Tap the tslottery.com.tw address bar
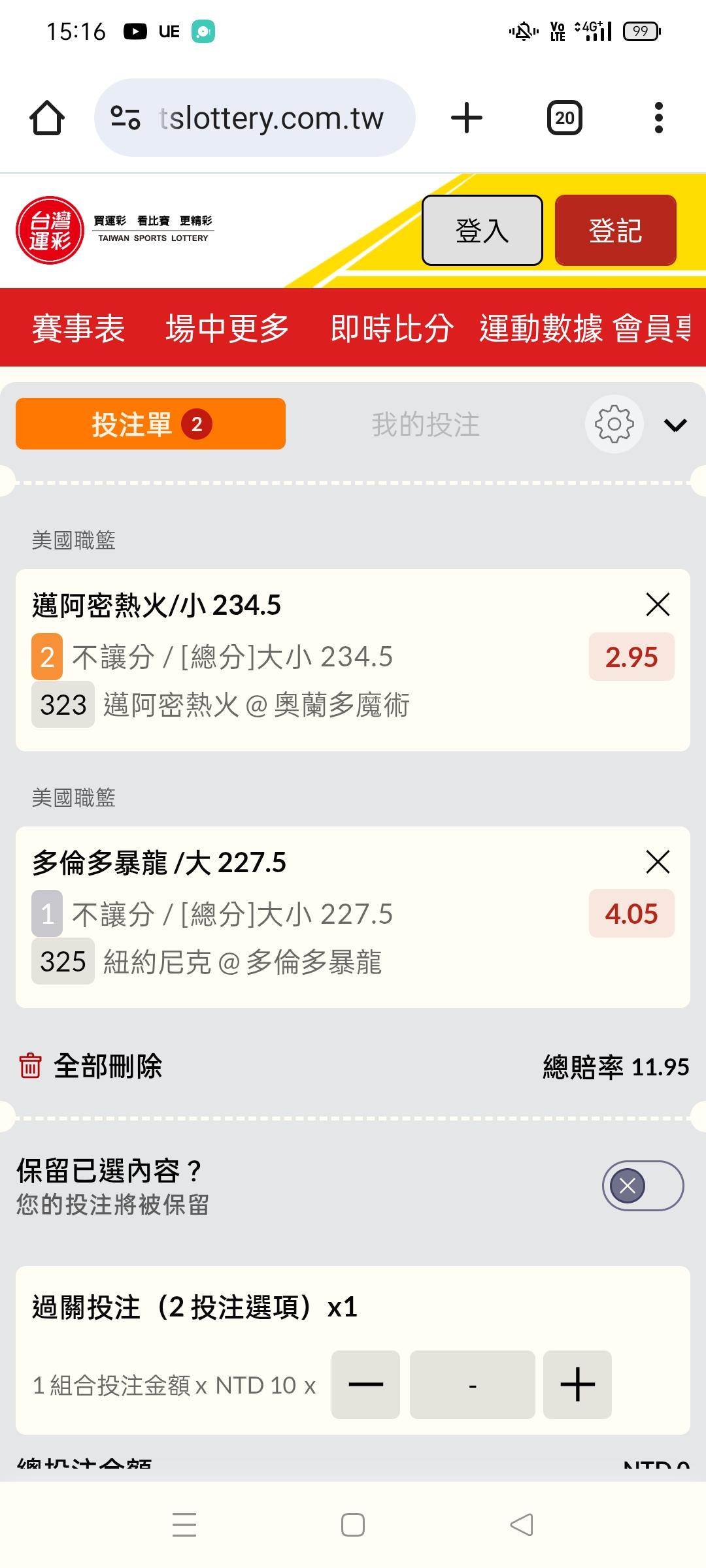 (255, 118)
